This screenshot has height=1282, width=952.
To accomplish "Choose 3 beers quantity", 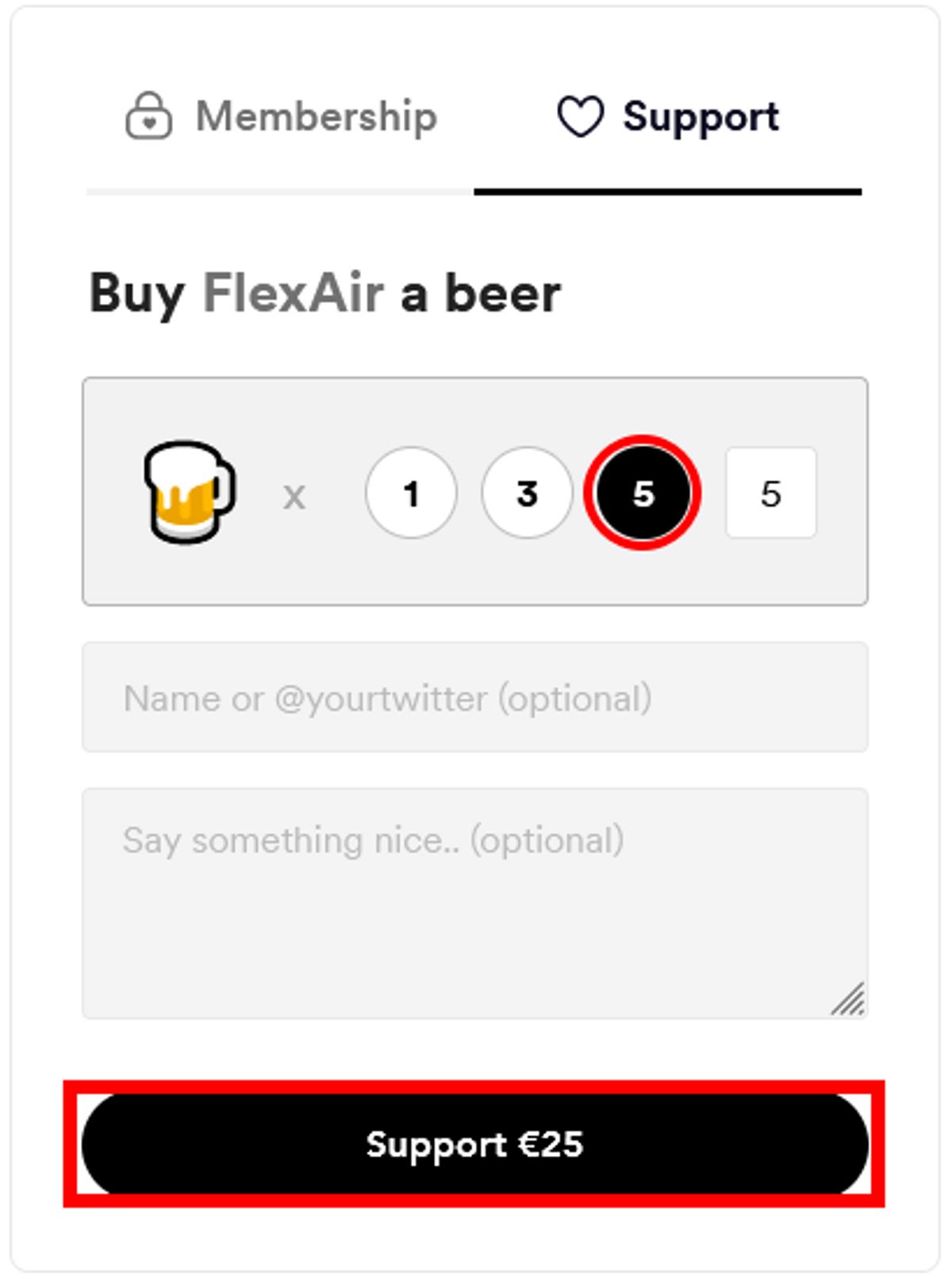I will coord(527,493).
